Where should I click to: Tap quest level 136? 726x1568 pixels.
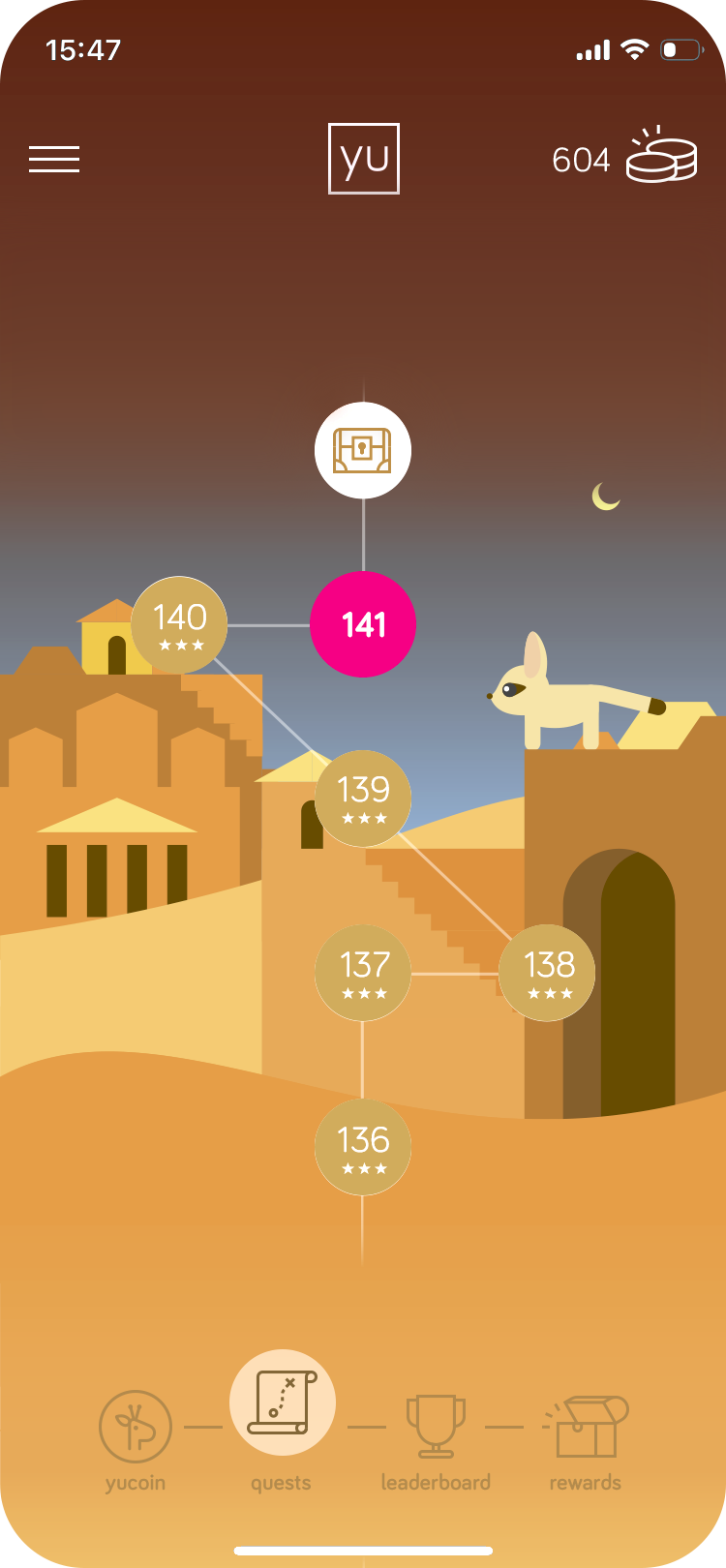[363, 1147]
